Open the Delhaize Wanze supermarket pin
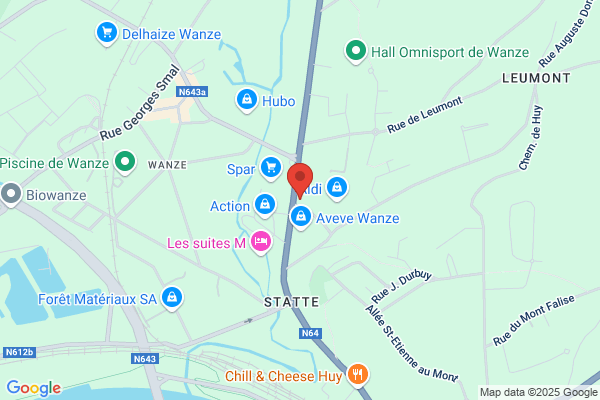The image size is (600, 400). (x=107, y=33)
